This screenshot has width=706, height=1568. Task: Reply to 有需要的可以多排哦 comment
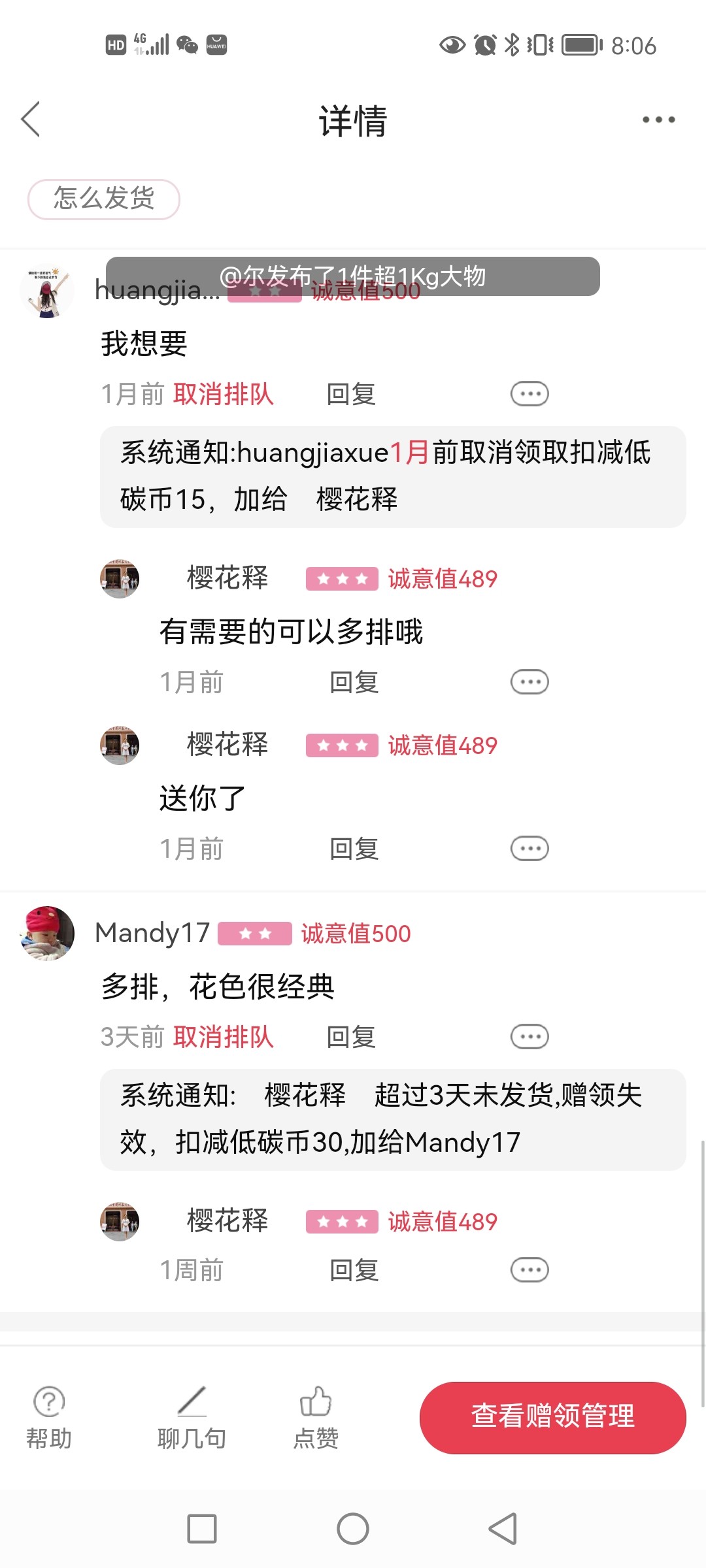click(354, 682)
